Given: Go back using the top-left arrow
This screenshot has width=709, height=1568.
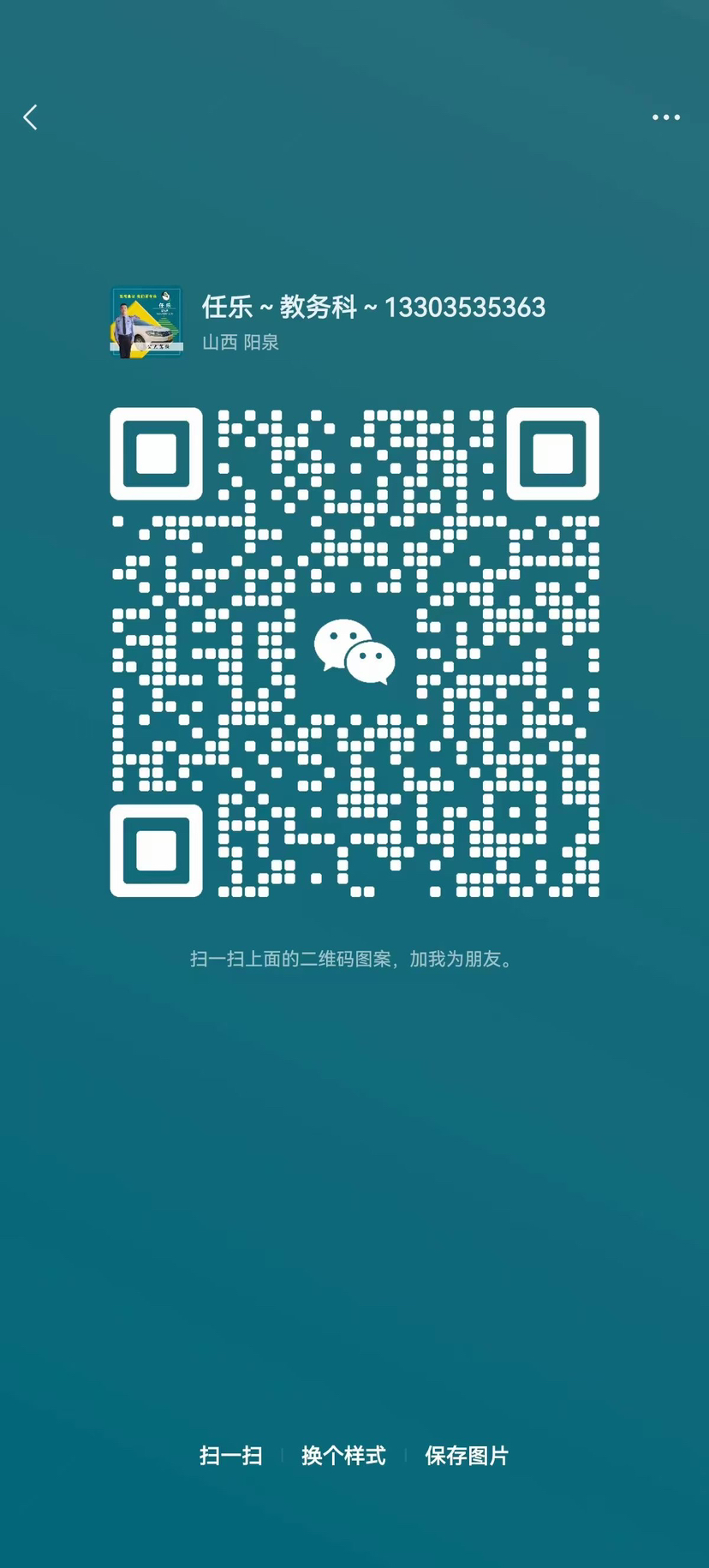Looking at the screenshot, I should (x=31, y=117).
